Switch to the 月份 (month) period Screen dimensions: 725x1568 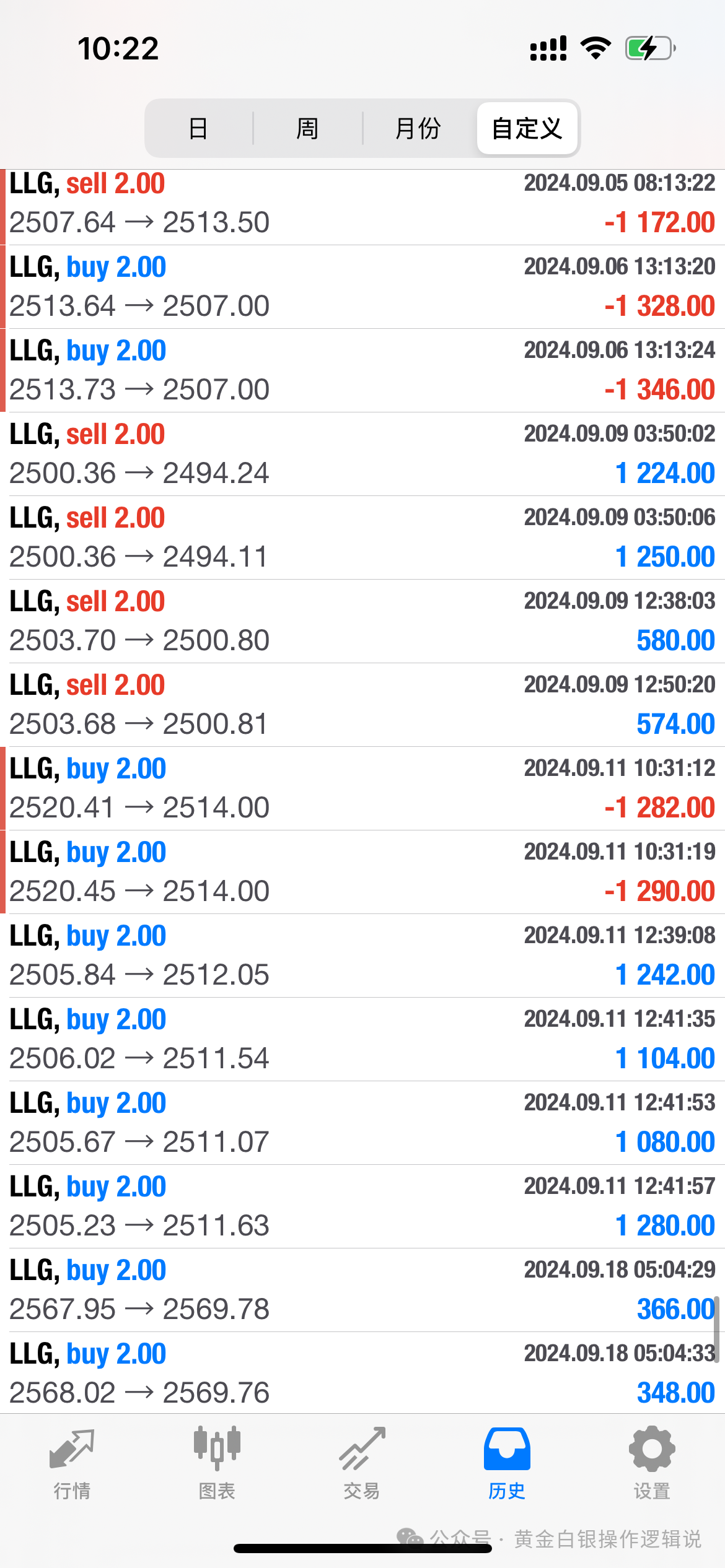[x=418, y=128]
